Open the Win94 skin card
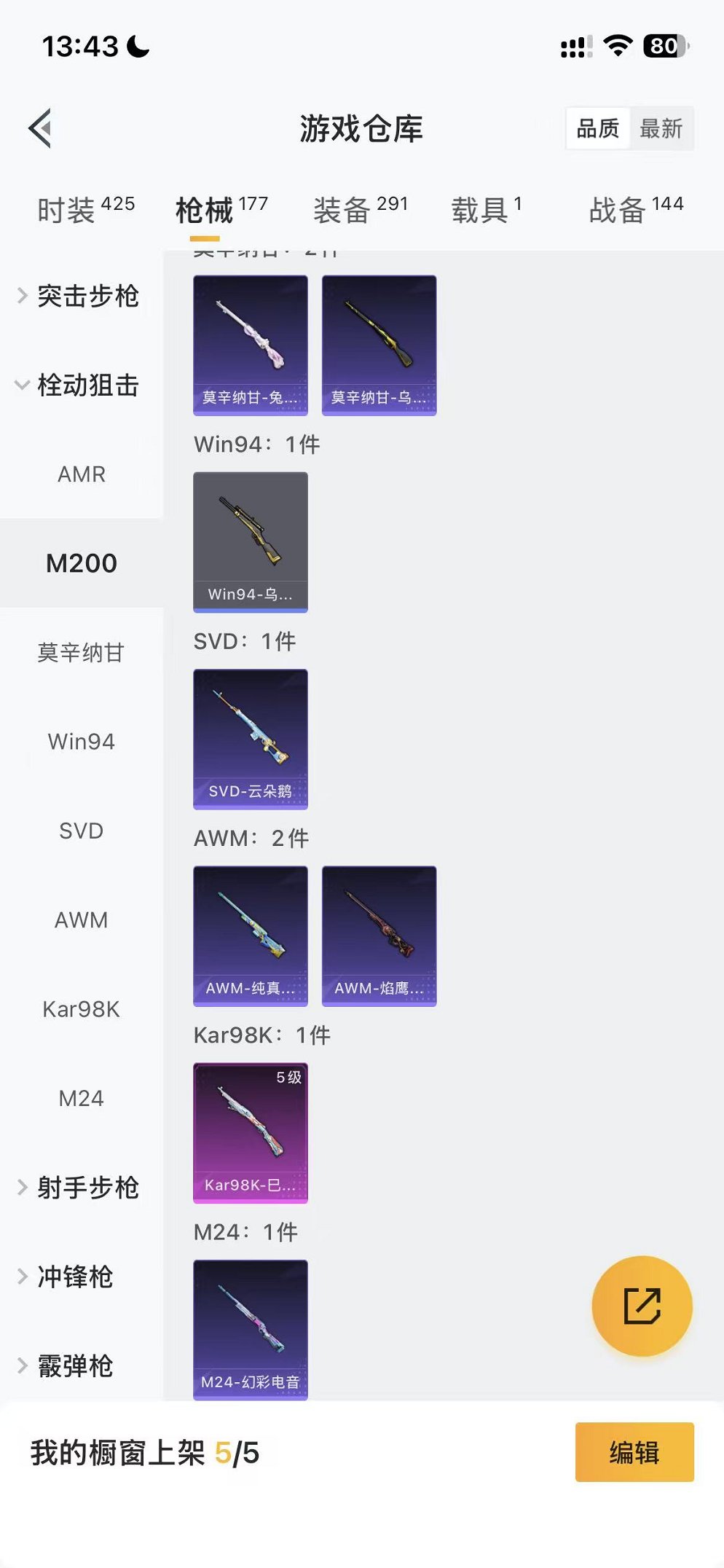This screenshot has height=1568, width=724. click(251, 542)
